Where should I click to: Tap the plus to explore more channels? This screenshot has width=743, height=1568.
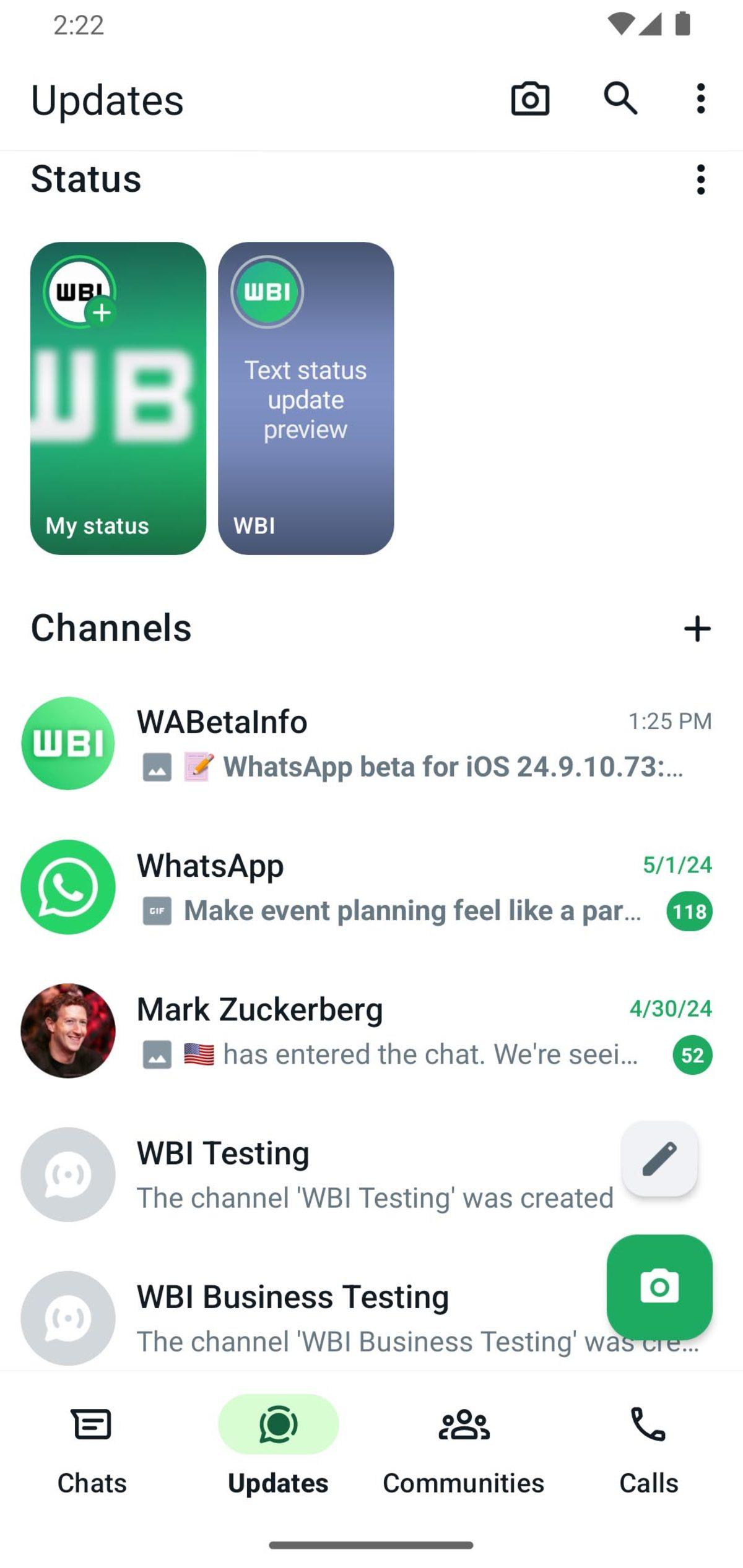697,629
